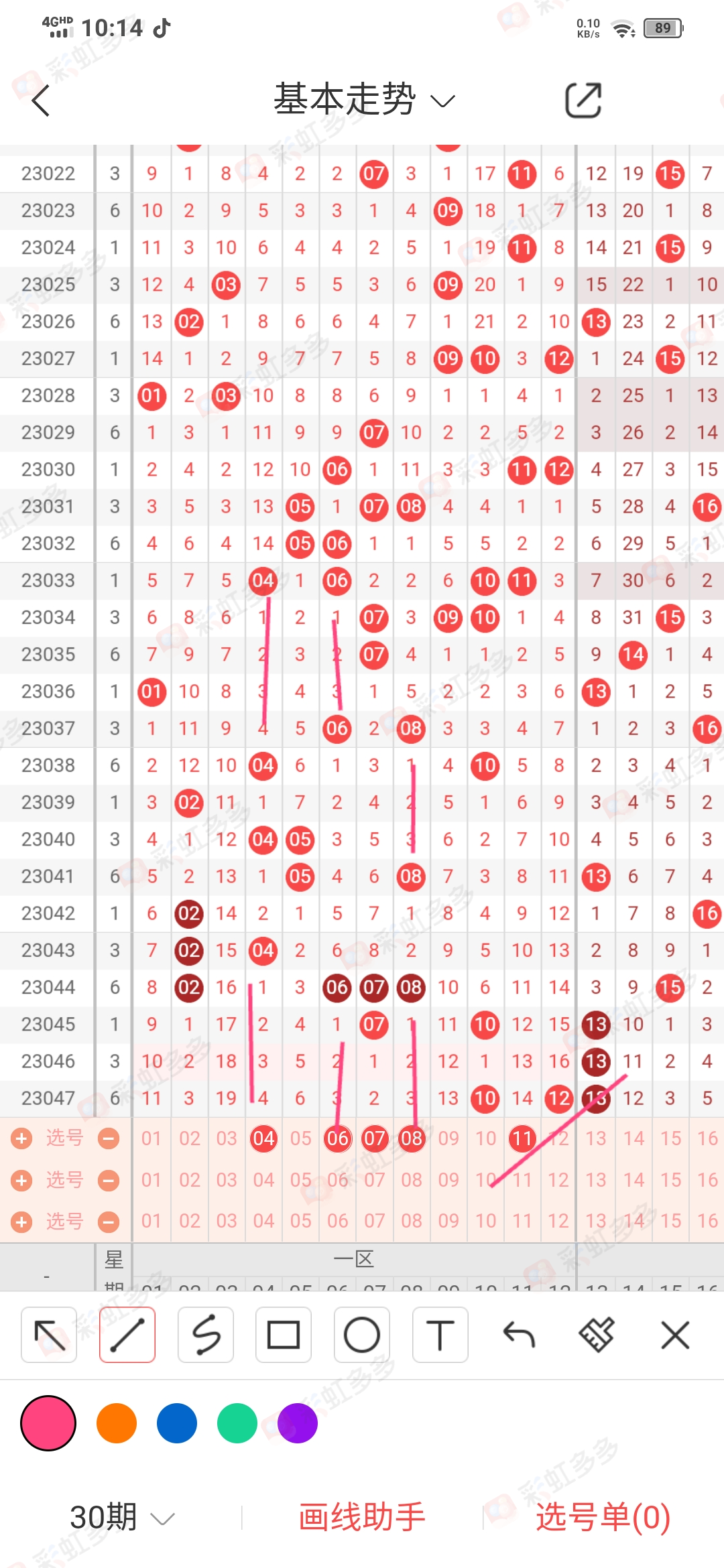Viewport: 724px width, 1568px height.
Task: Select the arrow drawing tool
Action: coord(49,1335)
